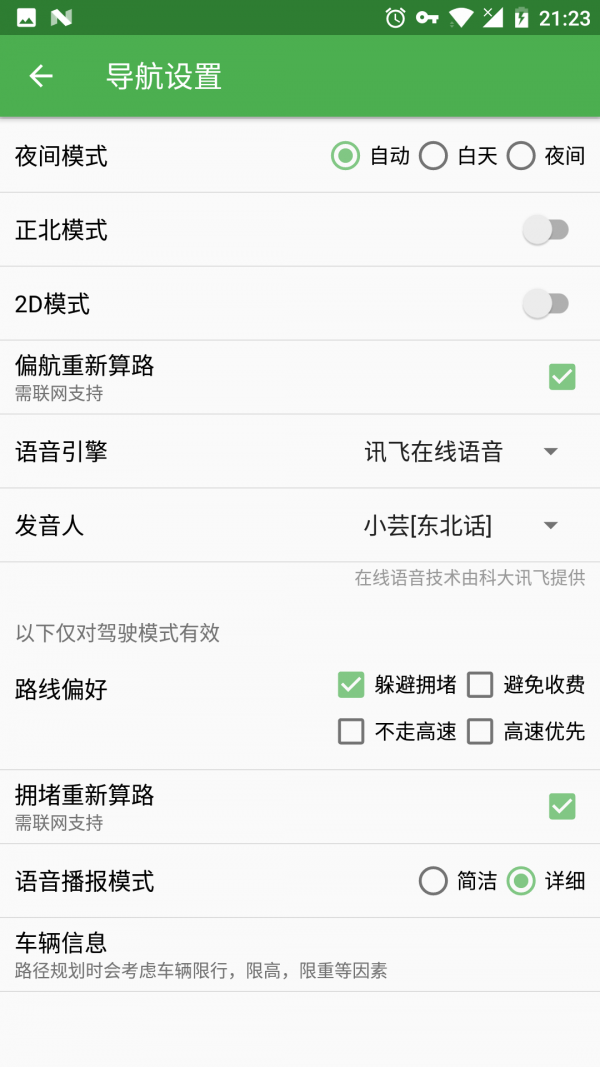Check the 不走高速 option
This screenshot has width=600, height=1067.
[351, 732]
